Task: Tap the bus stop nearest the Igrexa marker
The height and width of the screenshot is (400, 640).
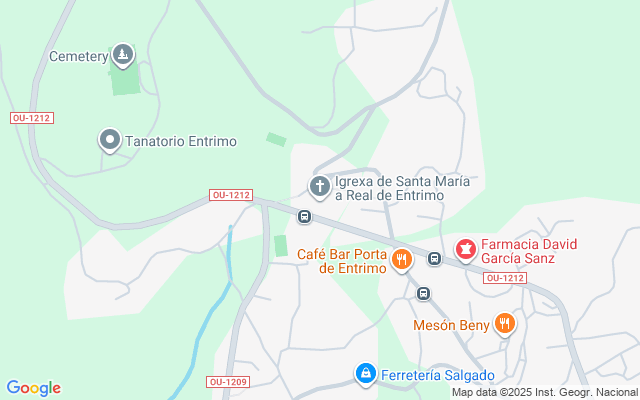Action: [304, 216]
